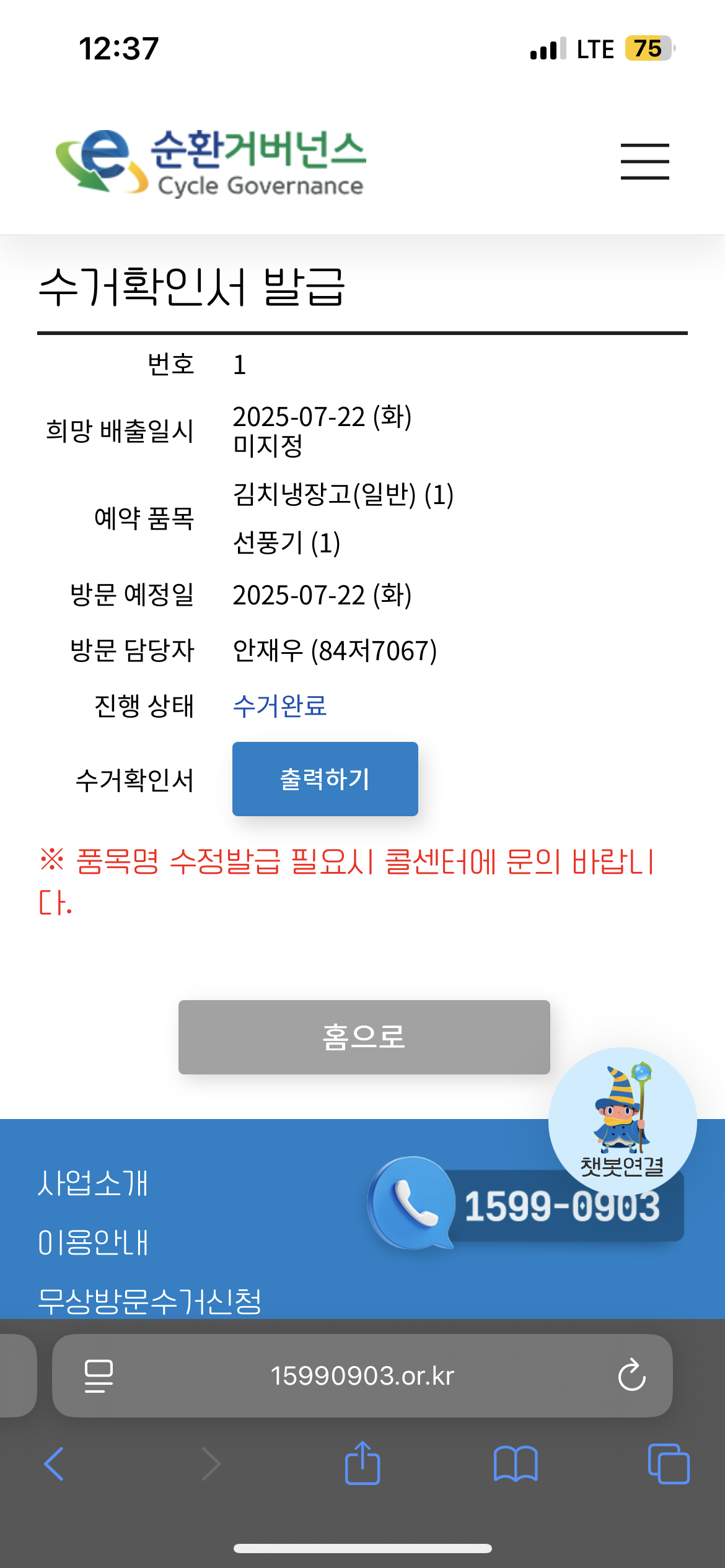This screenshot has height=1568, width=725.
Task: Tap the 15990903.or.kr address bar
Action: 362,1375
